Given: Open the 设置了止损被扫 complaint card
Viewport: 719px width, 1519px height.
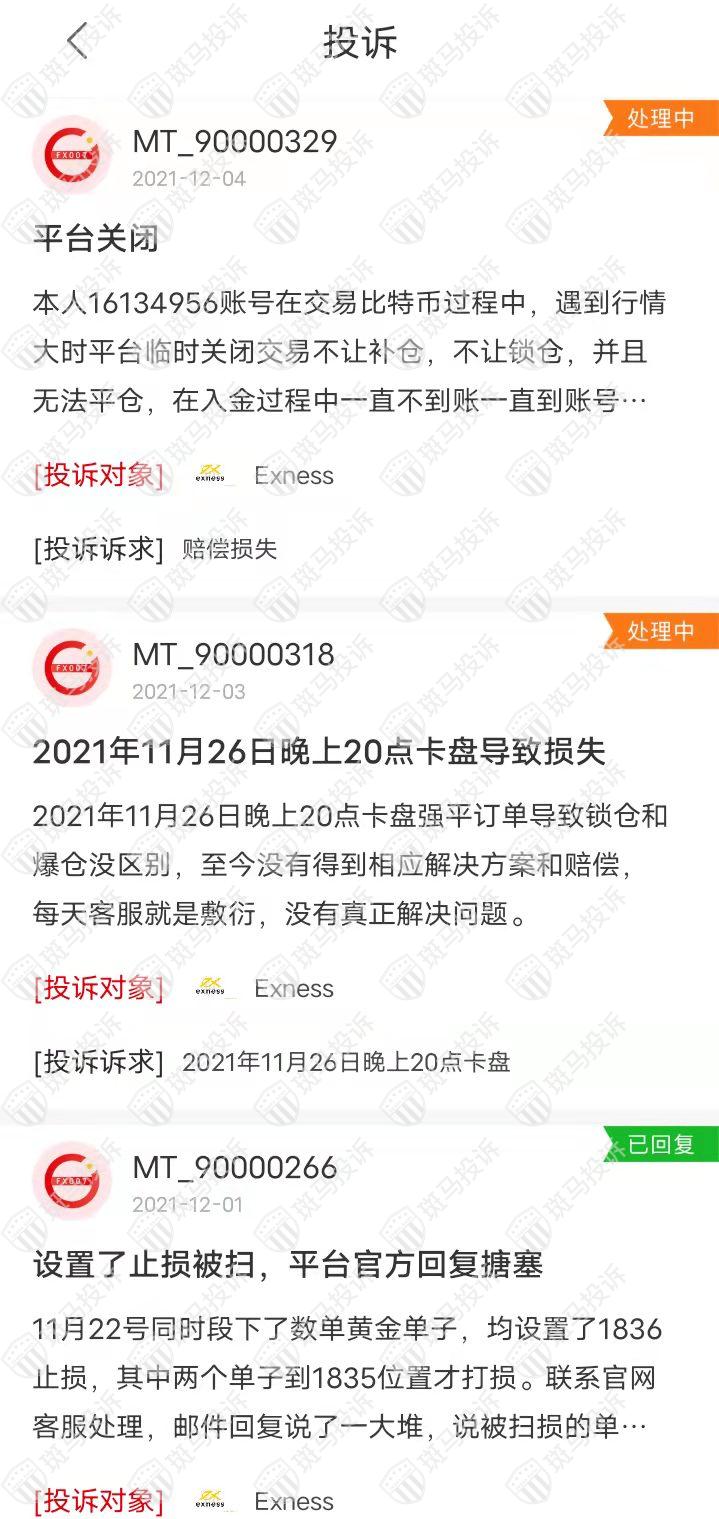Looking at the screenshot, I should point(288,1265).
